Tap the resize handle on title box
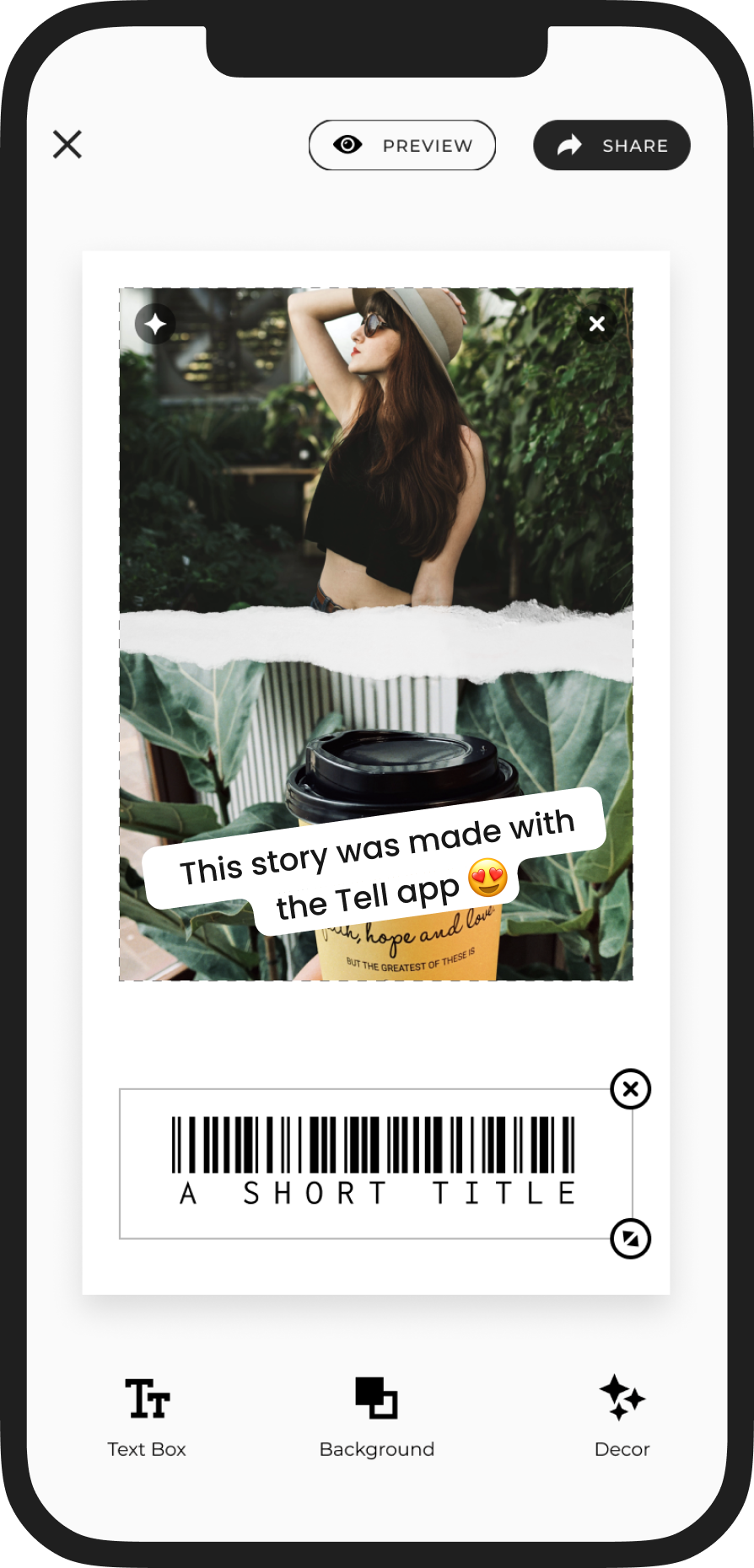754x1568 pixels. 630,1238
